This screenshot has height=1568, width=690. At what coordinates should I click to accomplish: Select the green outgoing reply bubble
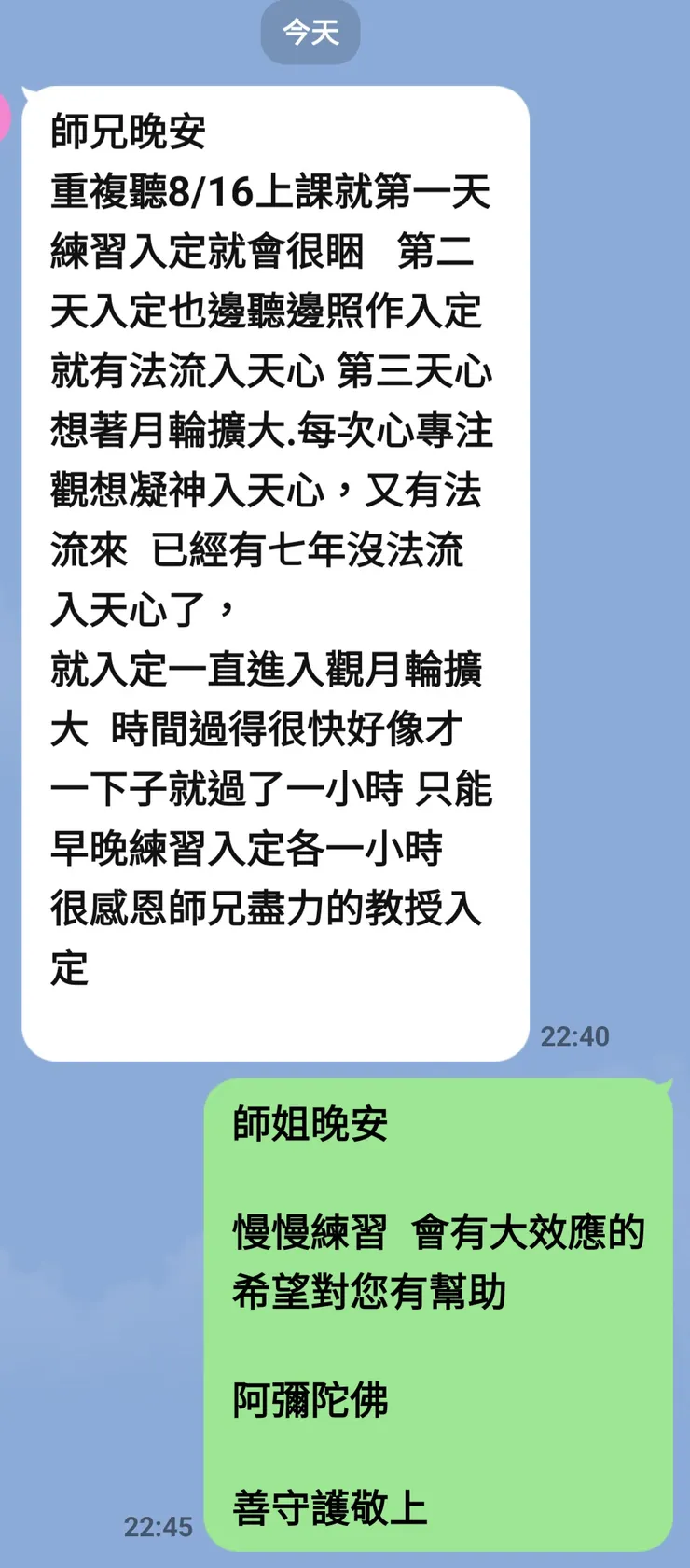[438, 1325]
